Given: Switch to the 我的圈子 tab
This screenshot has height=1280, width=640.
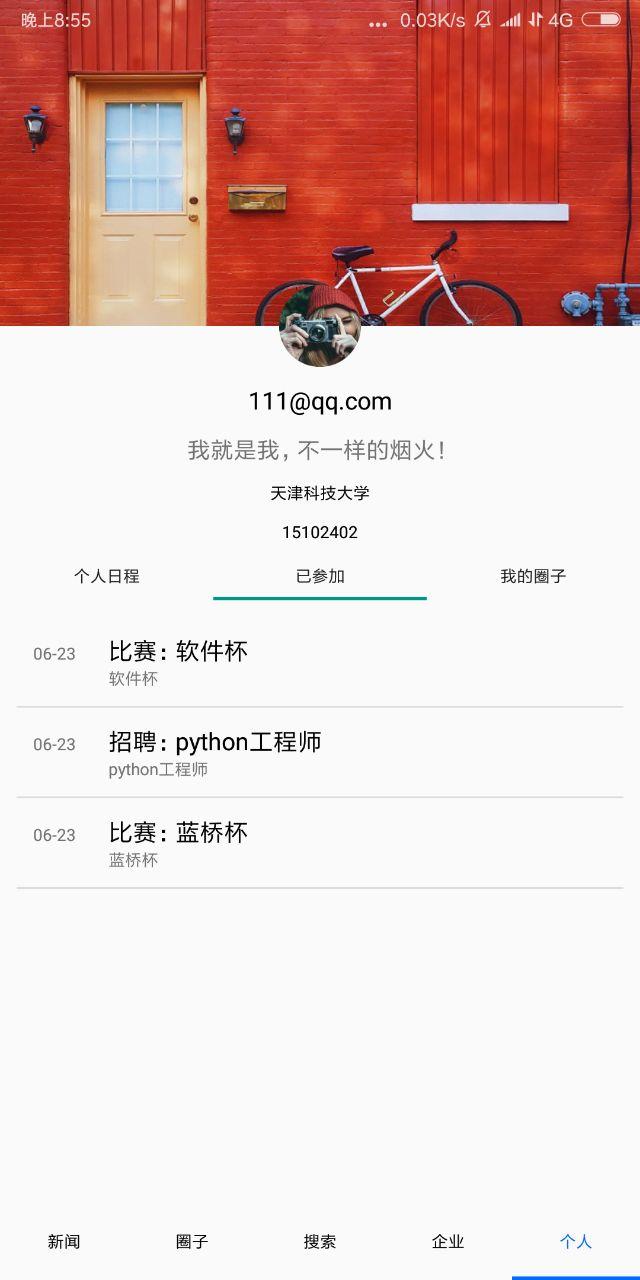Looking at the screenshot, I should point(533,576).
